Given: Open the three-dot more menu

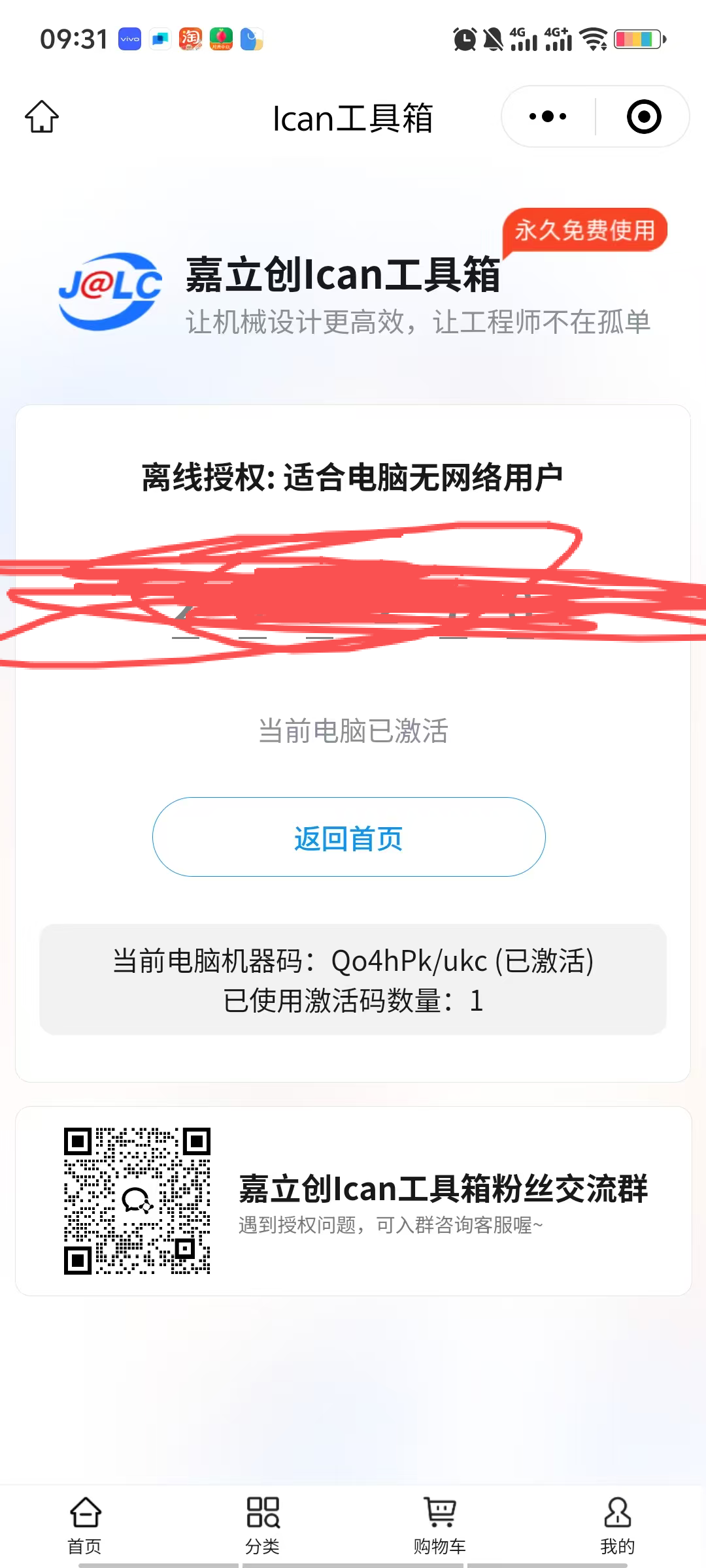Looking at the screenshot, I should pos(548,117).
